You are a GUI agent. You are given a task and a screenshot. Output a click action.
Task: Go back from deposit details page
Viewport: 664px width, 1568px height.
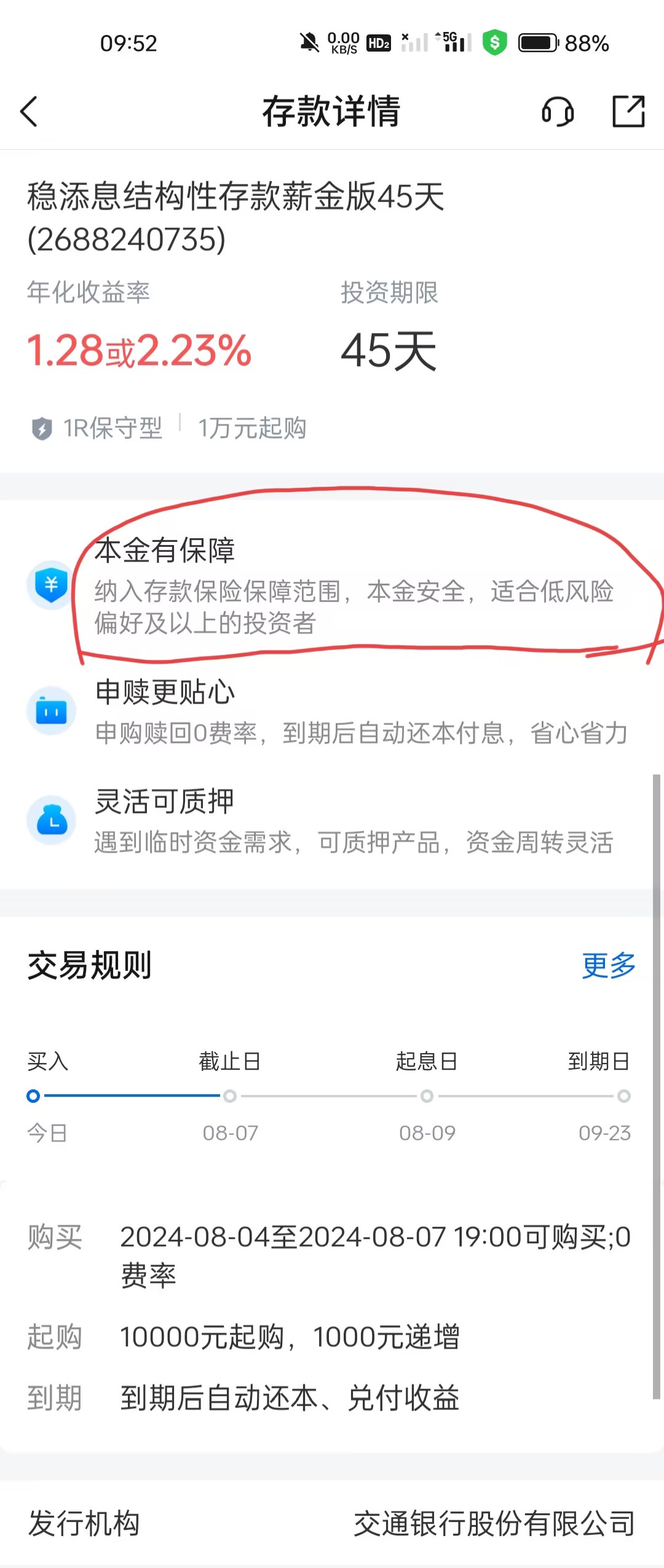click(30, 112)
